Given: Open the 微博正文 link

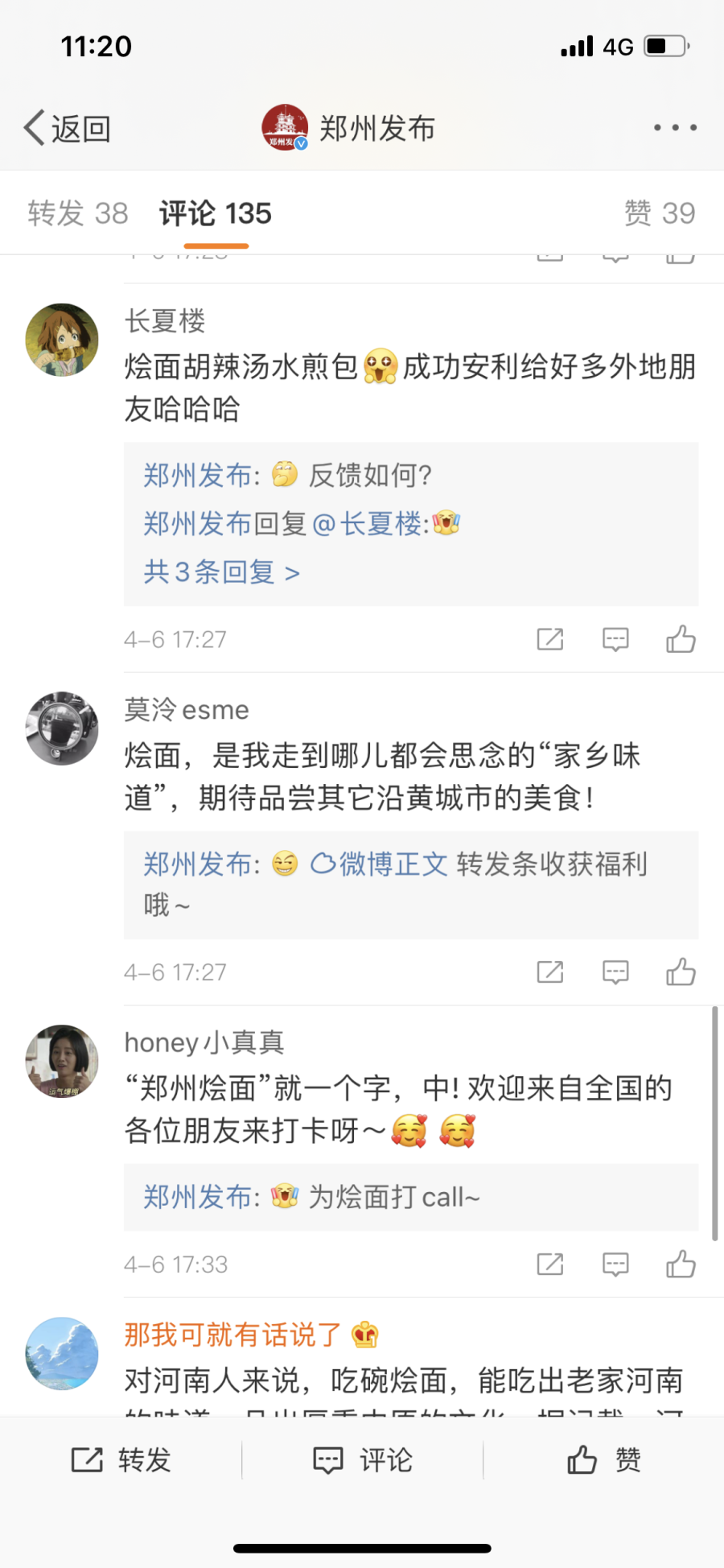Looking at the screenshot, I should click(380, 864).
